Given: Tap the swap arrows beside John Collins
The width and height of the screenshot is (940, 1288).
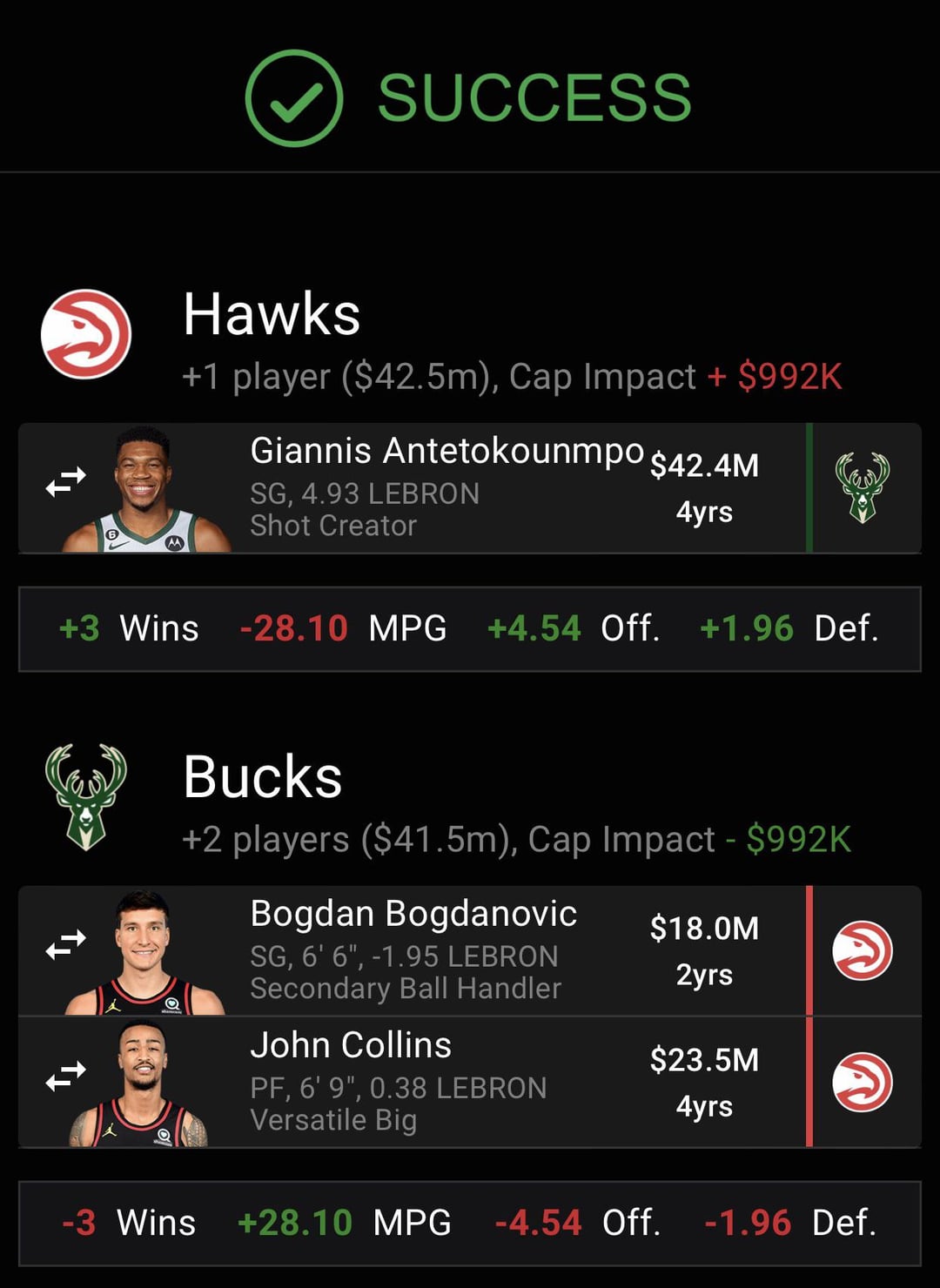Looking at the screenshot, I should (x=66, y=1076).
